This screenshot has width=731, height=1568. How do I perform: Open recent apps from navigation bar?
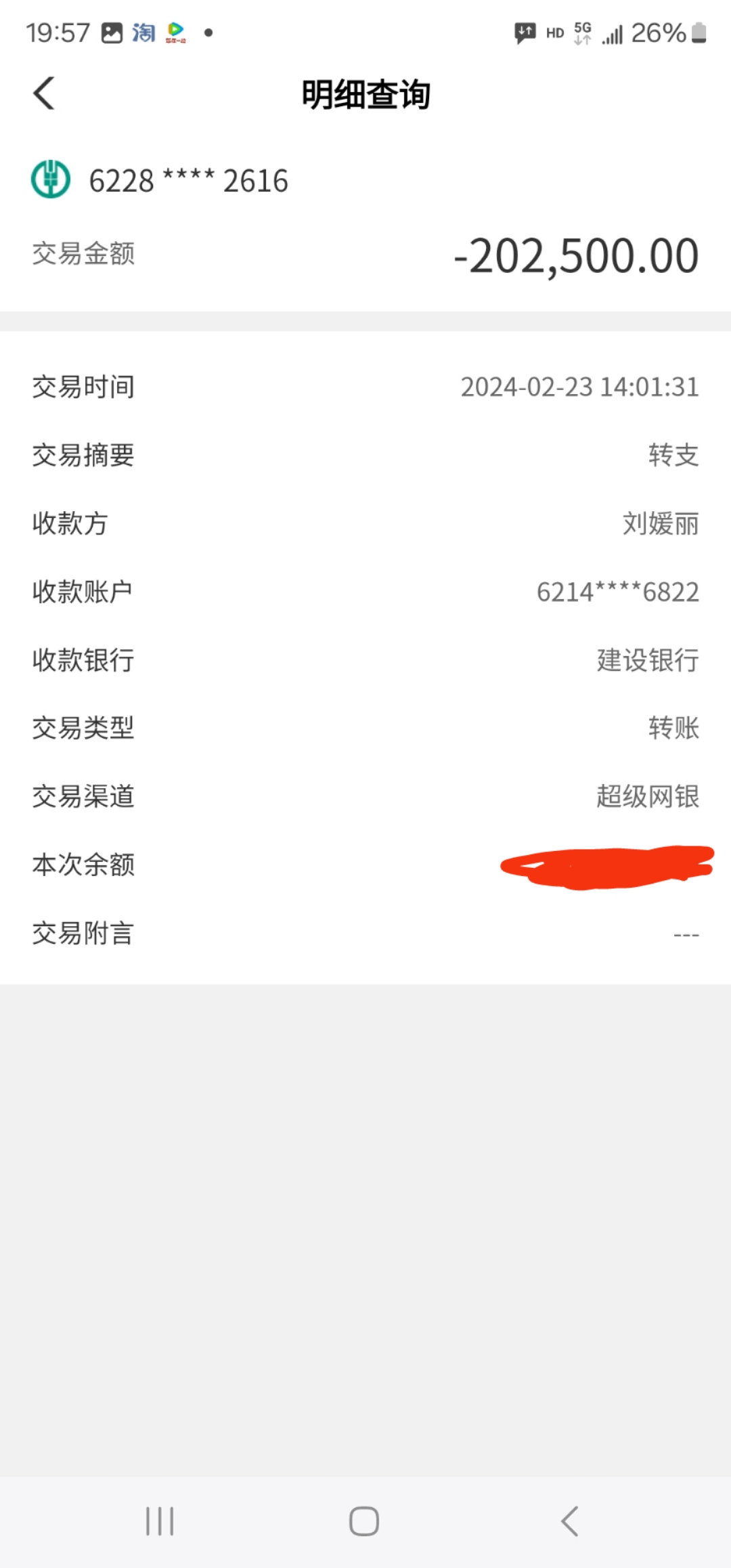(x=160, y=1521)
